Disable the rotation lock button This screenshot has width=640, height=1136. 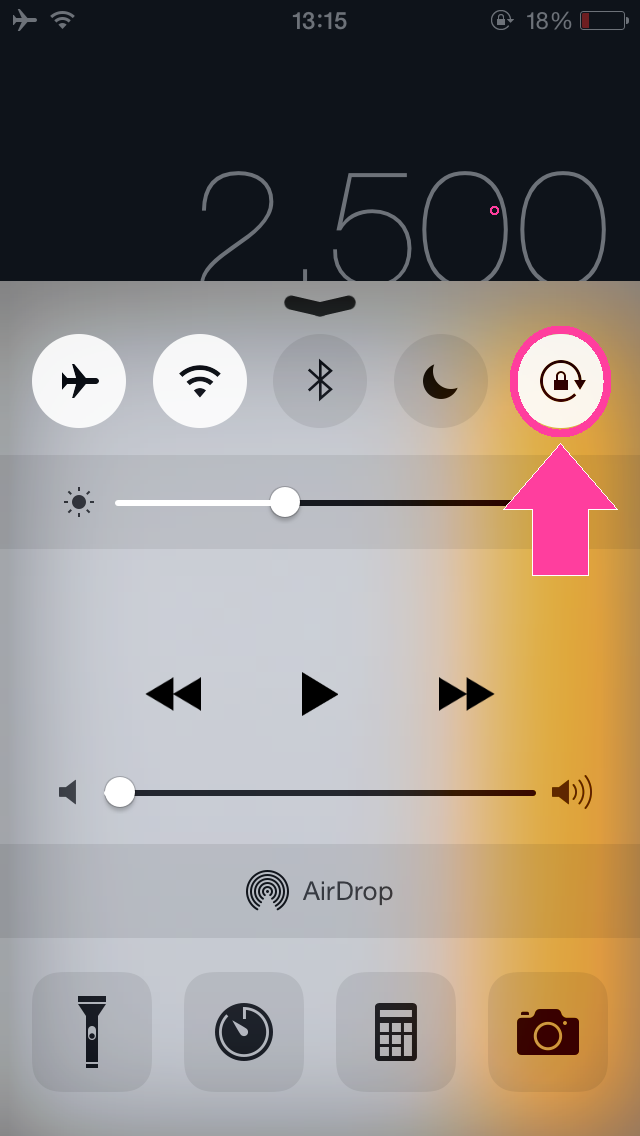[x=560, y=381]
